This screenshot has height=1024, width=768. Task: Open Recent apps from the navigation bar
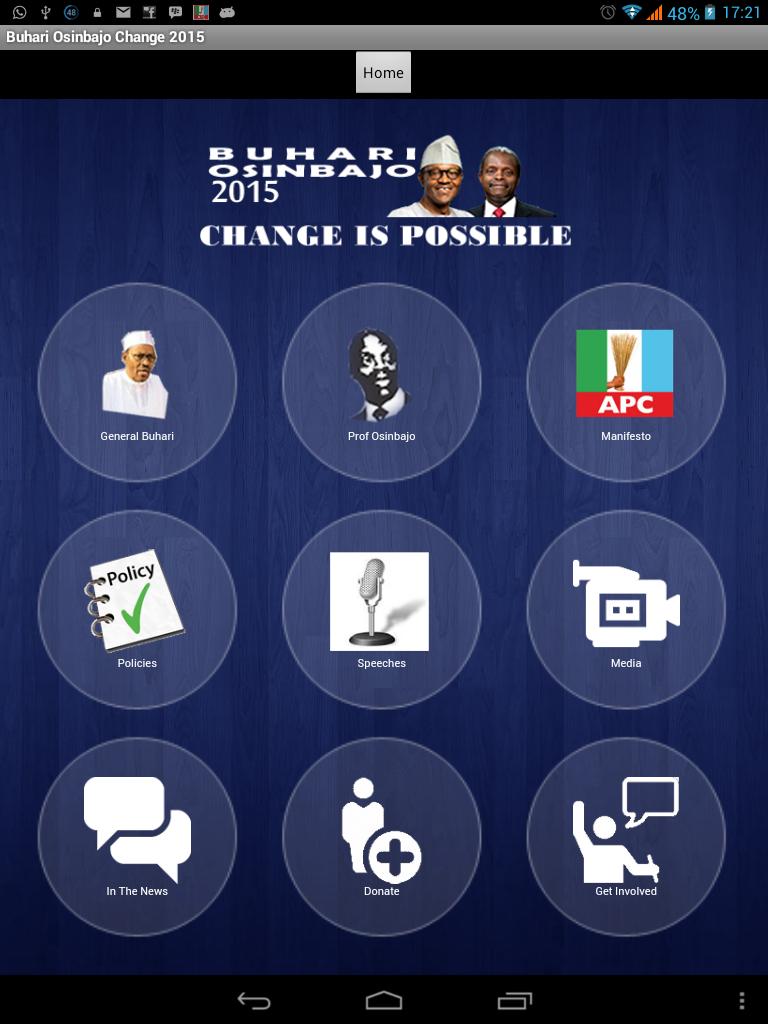pyautogui.click(x=513, y=1000)
